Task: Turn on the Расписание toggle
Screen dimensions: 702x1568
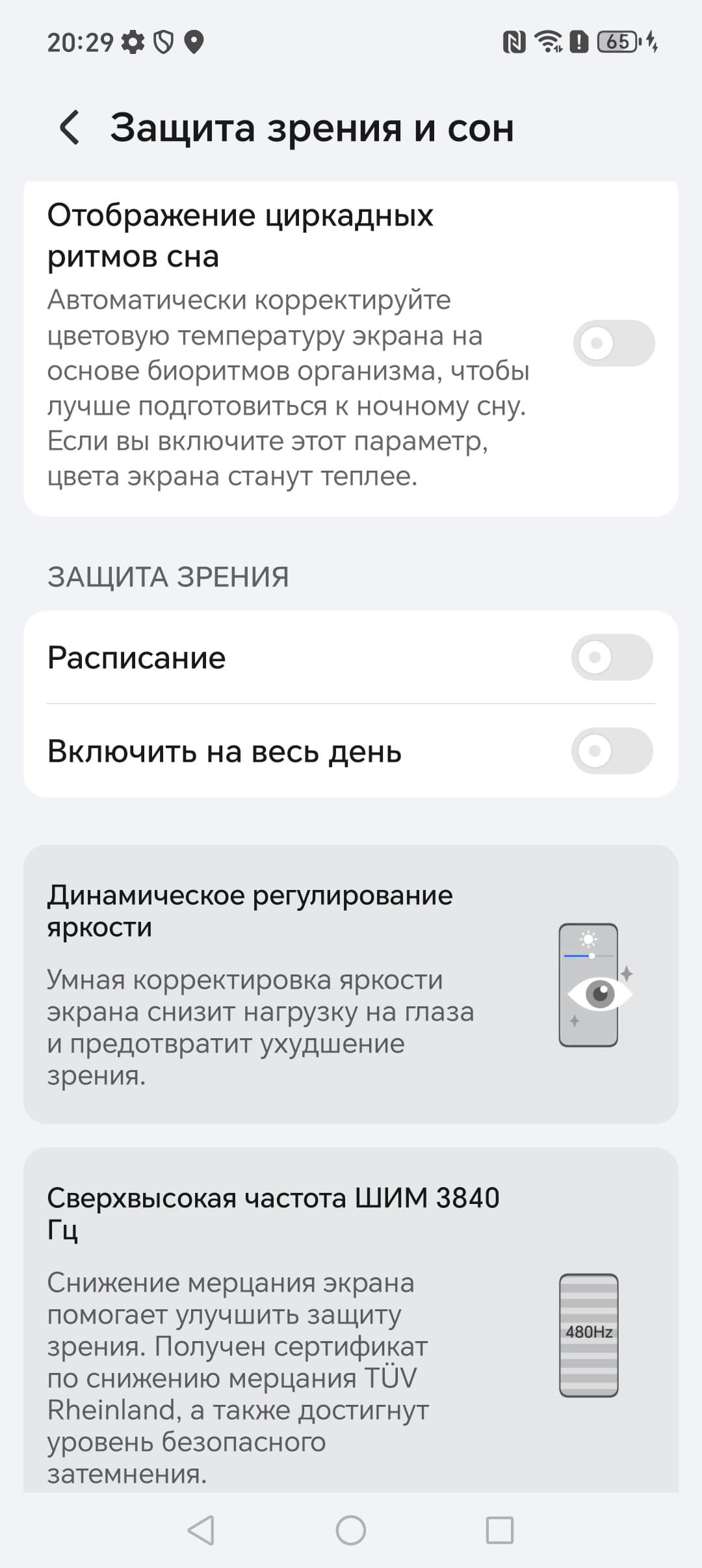Action: tap(612, 657)
